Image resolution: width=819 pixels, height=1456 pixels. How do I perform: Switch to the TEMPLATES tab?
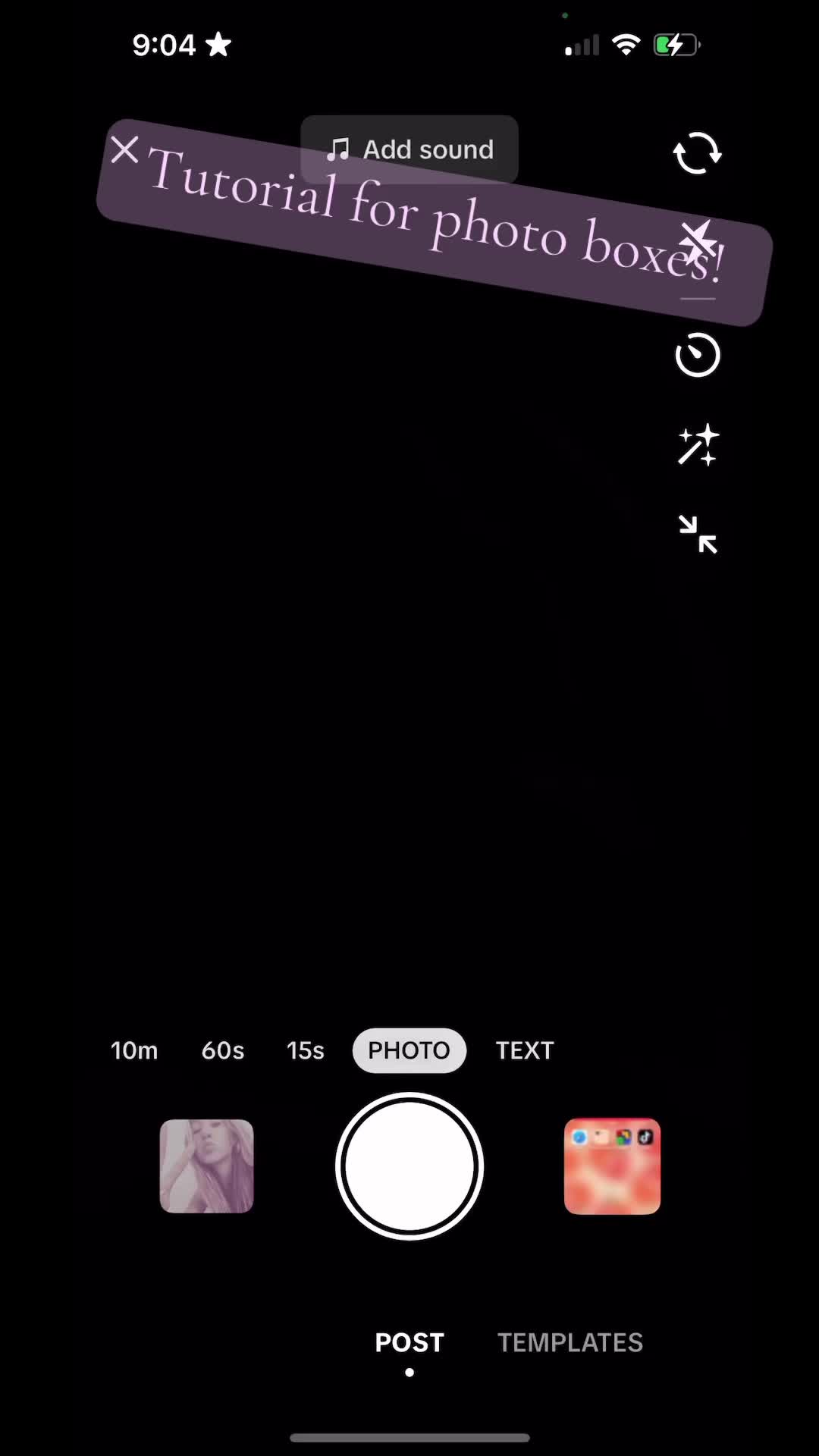click(x=570, y=1343)
